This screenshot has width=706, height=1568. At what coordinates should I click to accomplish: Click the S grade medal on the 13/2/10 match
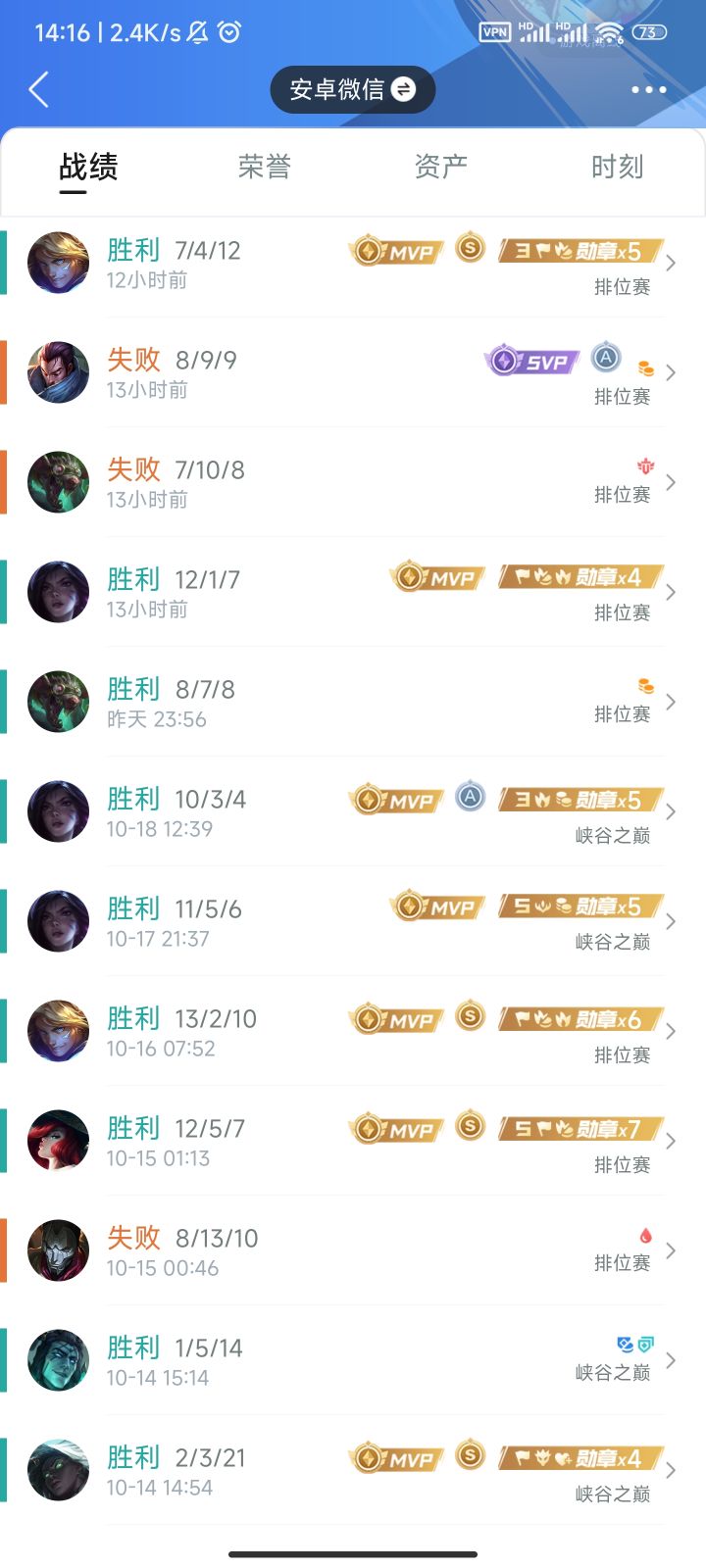[x=470, y=1017]
